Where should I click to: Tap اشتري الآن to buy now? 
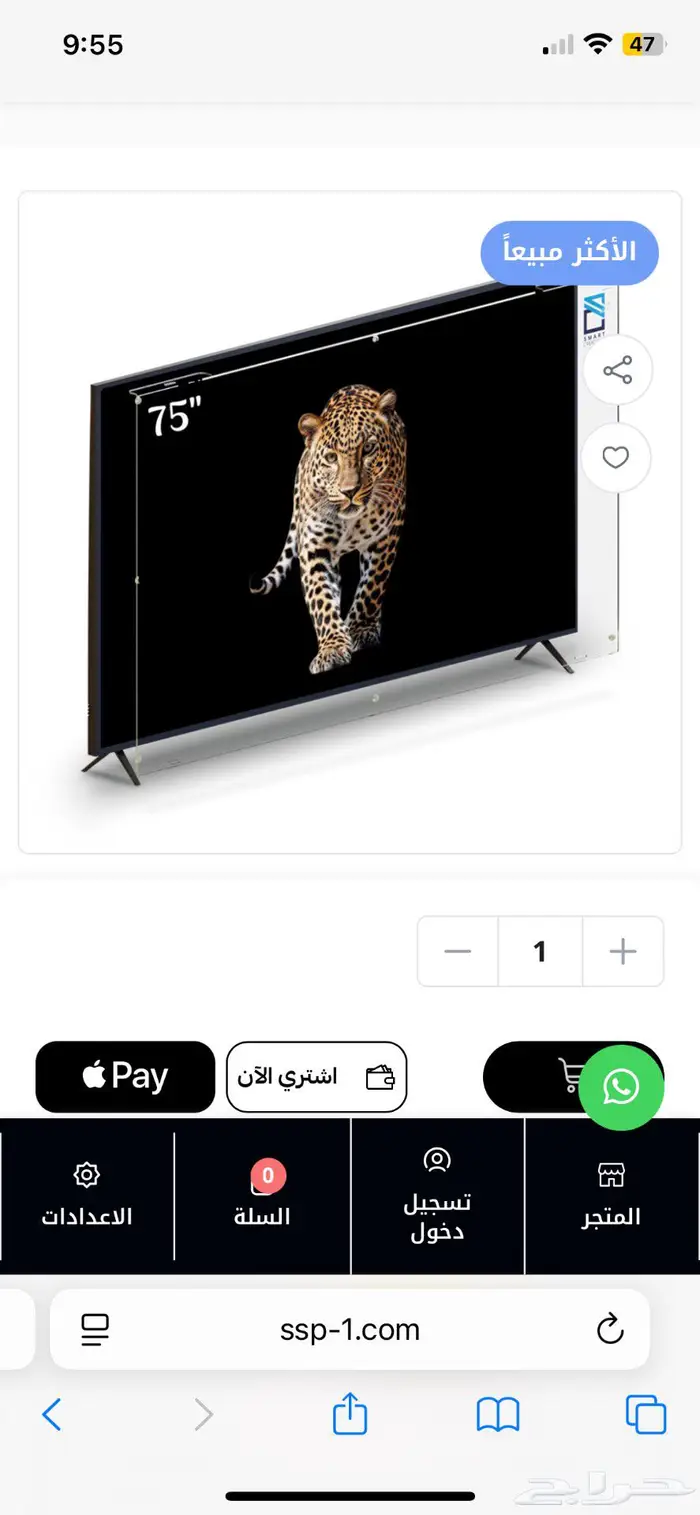[x=316, y=1077]
